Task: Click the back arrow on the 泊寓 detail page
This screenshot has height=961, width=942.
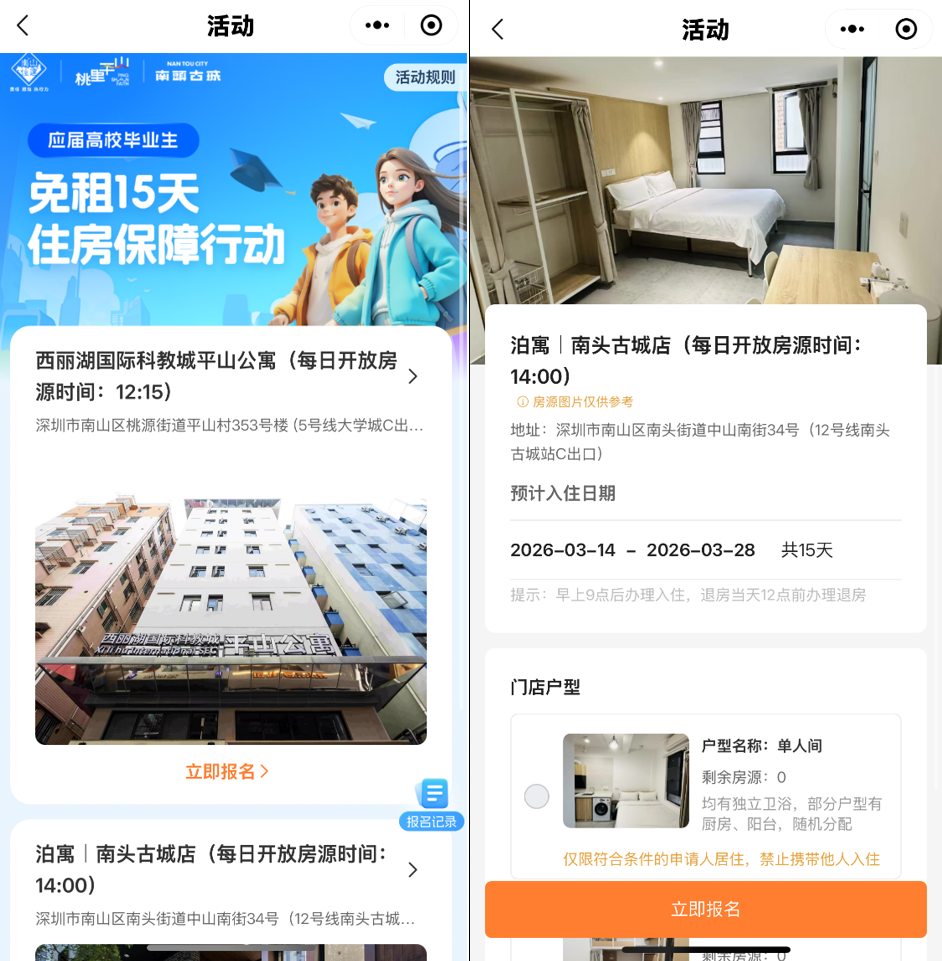Action: coord(496,29)
